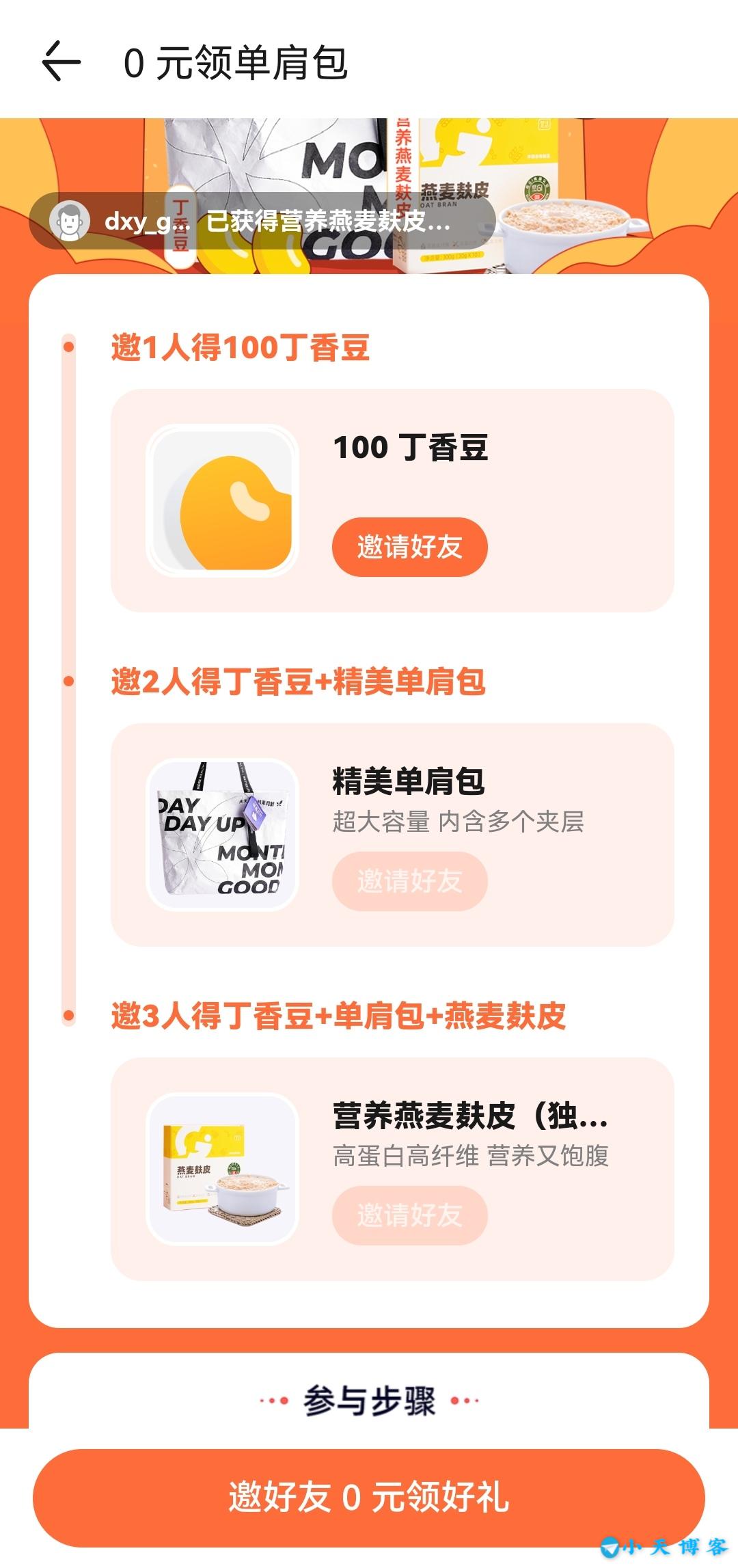Tap 邀请好友 under 营养燕麦麸皮
The image size is (738, 1568).
click(x=409, y=1215)
